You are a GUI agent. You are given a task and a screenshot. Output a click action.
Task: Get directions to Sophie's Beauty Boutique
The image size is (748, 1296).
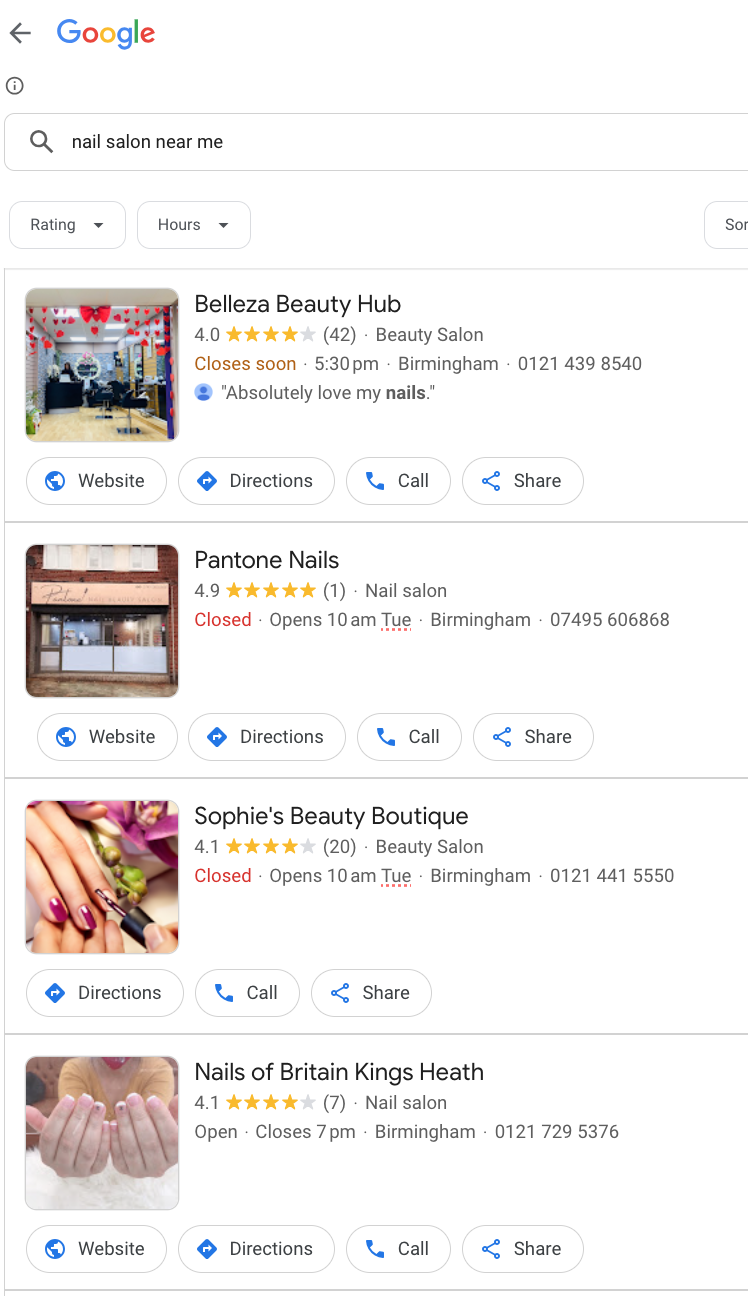click(104, 993)
